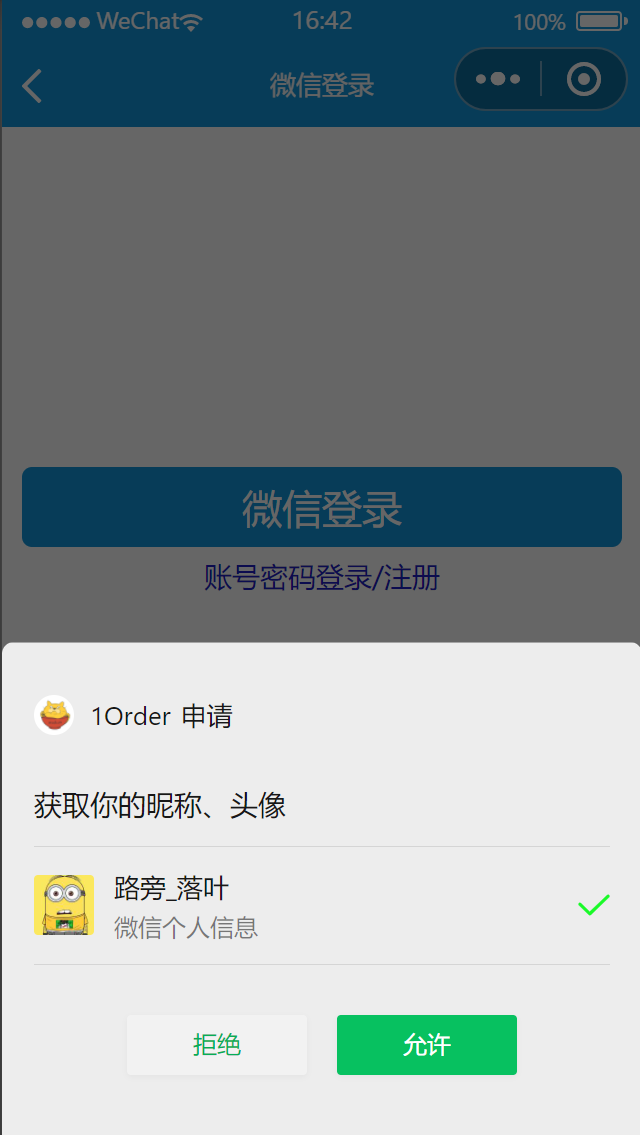Tap the blue 微信登录 button
Viewport: 640px width, 1135px height.
pyautogui.click(x=321, y=507)
